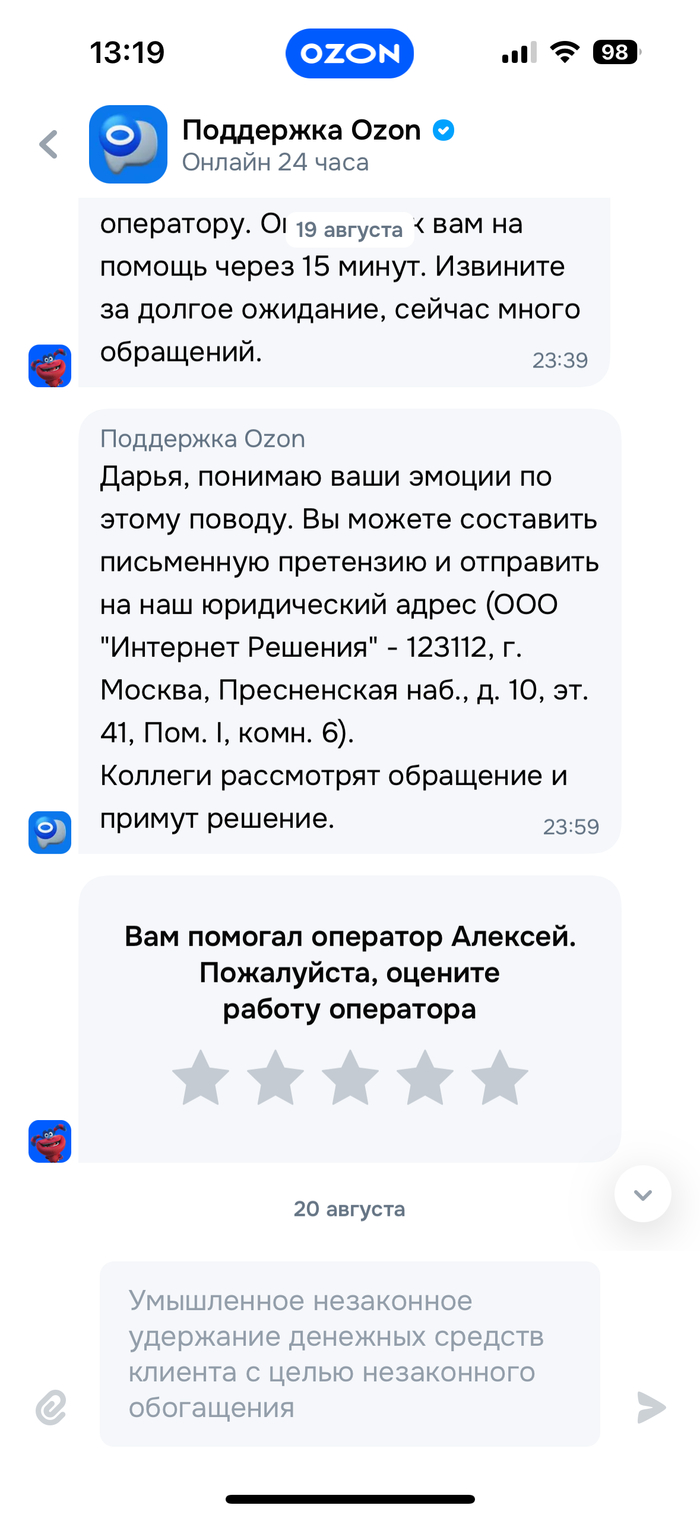Give operator Алексей four stars

[425, 1078]
